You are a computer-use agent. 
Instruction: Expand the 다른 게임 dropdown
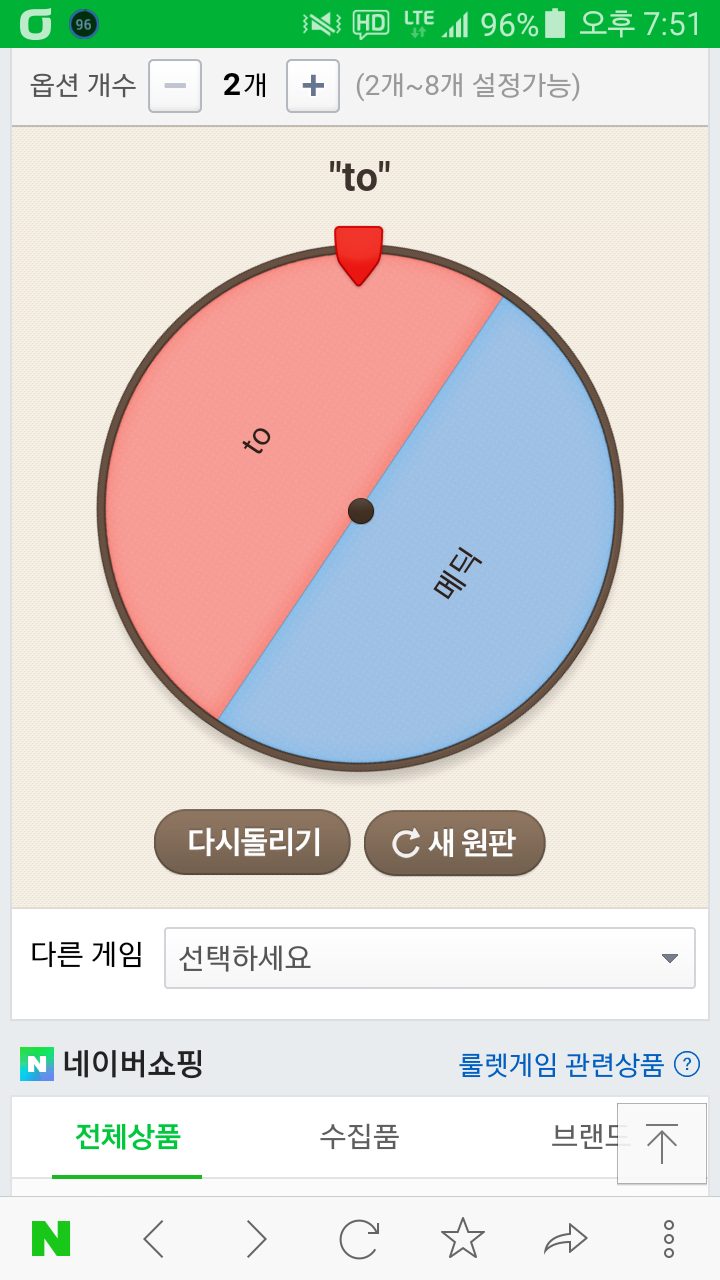[429, 958]
